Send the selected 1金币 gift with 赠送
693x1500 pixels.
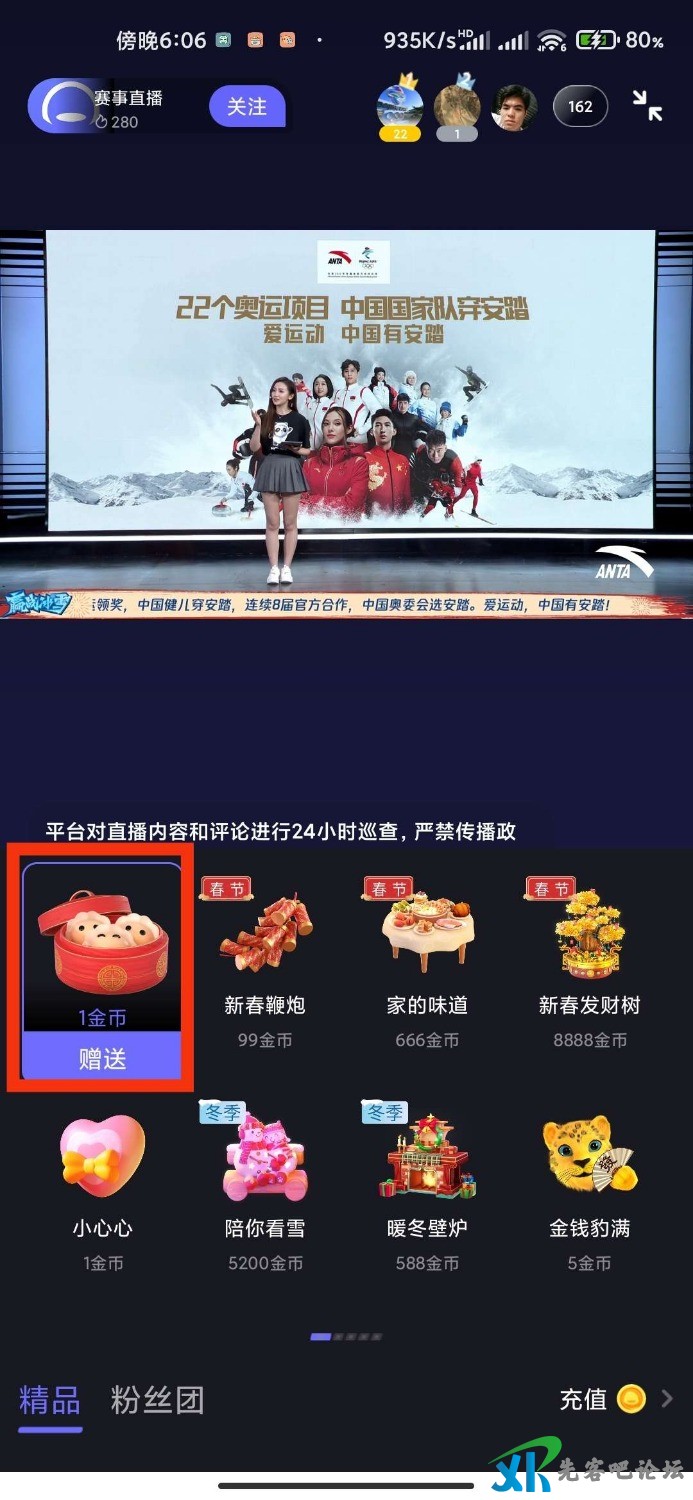tap(102, 1058)
